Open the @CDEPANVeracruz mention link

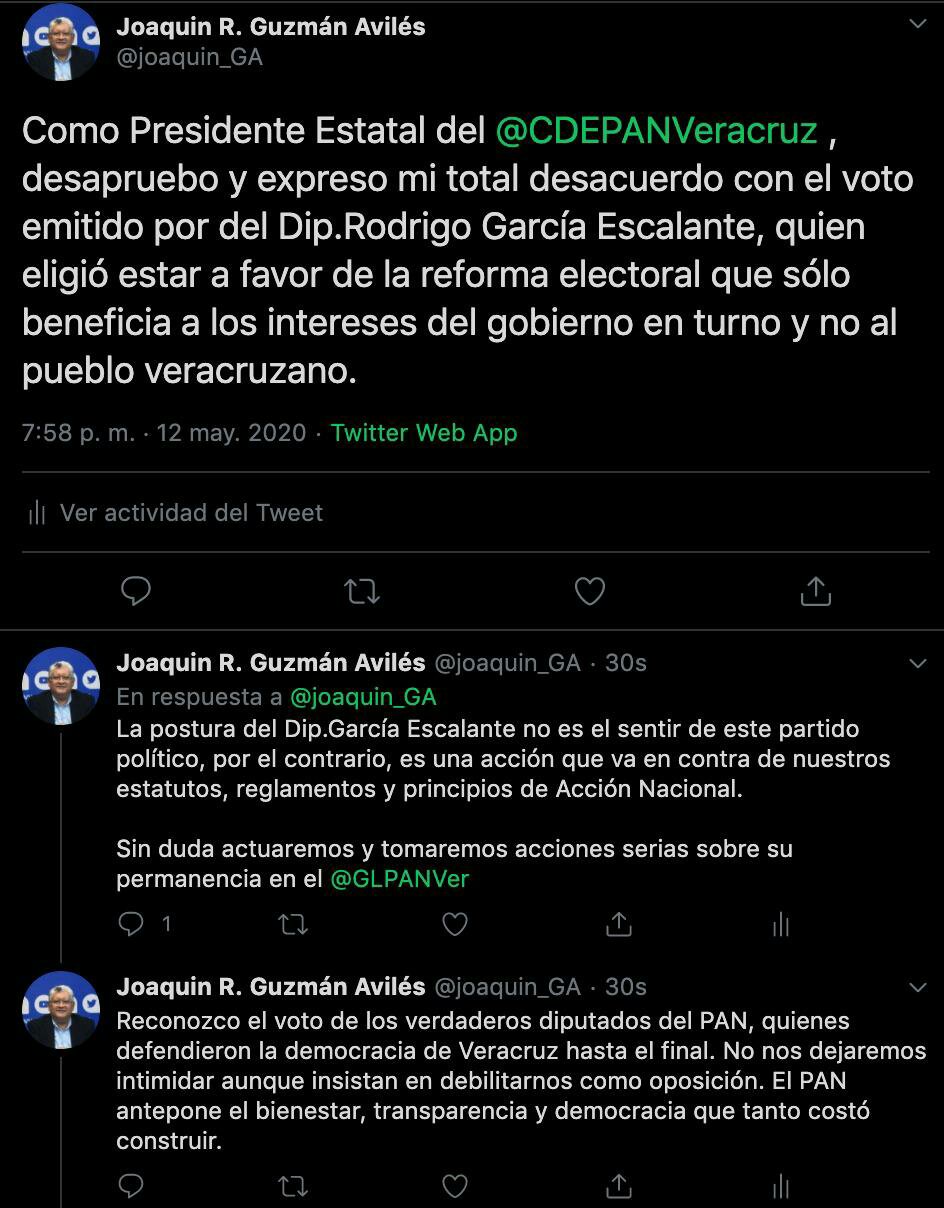pos(656,131)
